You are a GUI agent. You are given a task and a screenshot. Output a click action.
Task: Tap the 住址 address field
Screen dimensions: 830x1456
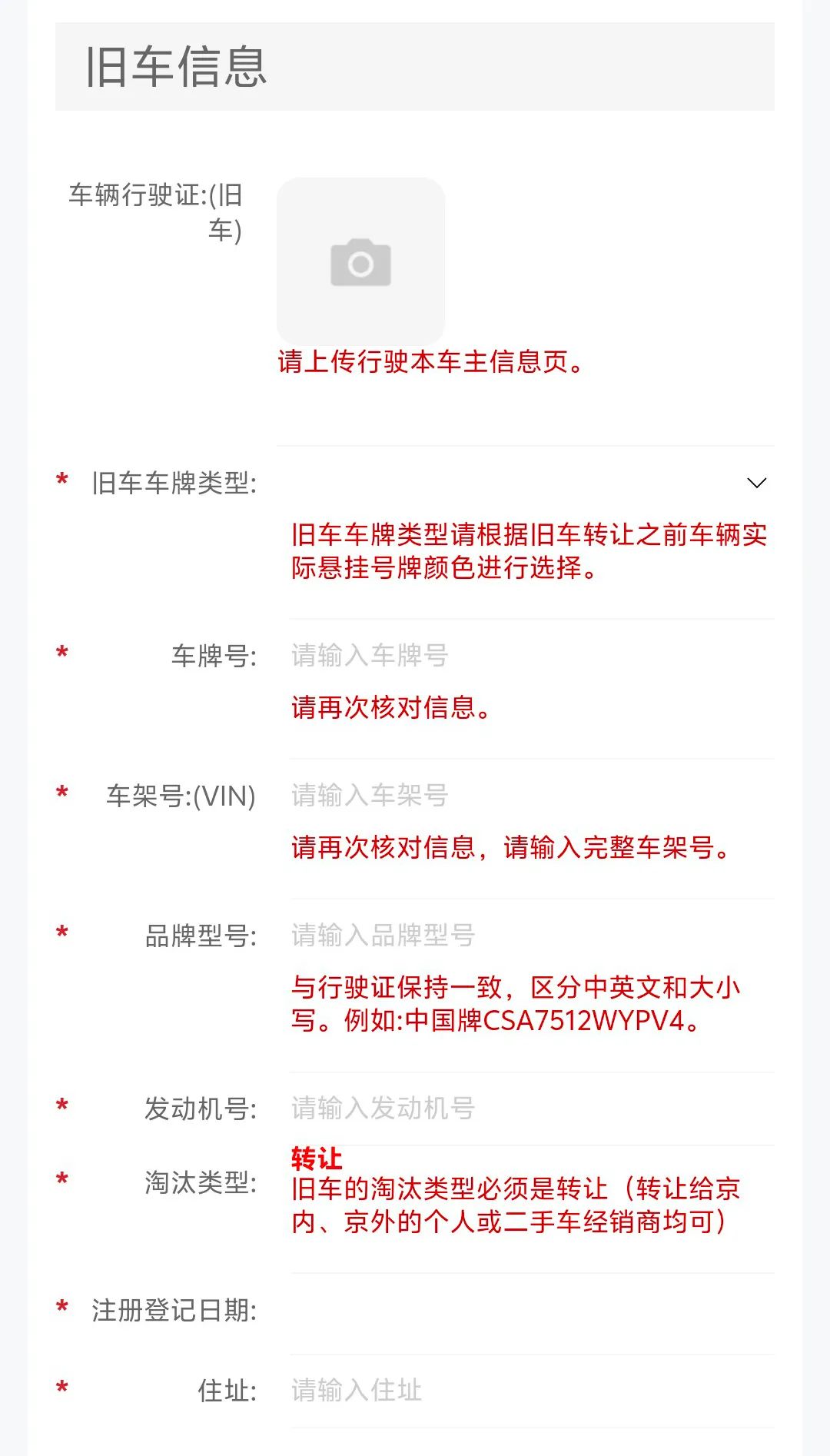(530, 1391)
